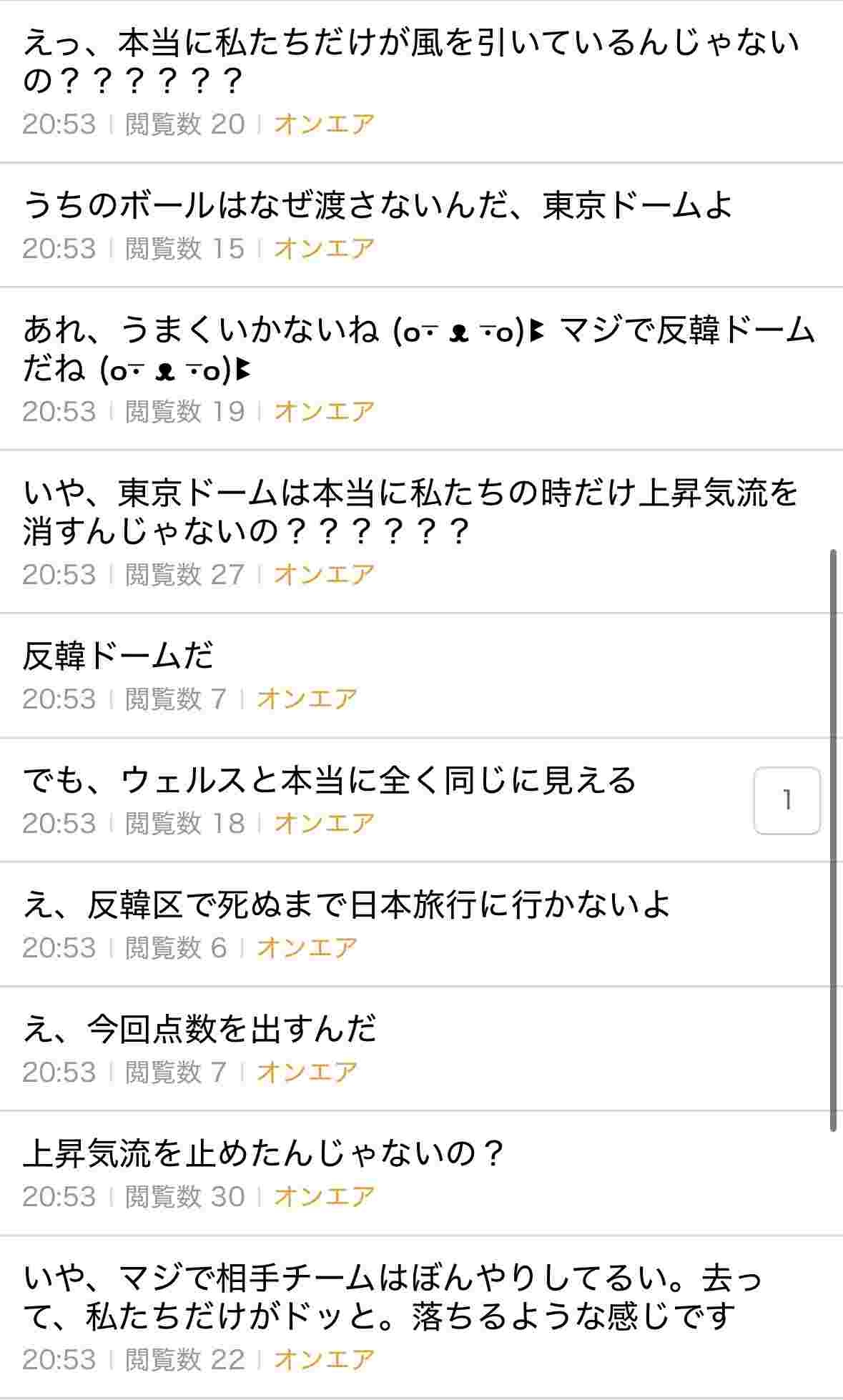Open the post starting with あれ、うまくいかないね
This screenshot has height=1400, width=843.
click(x=418, y=349)
